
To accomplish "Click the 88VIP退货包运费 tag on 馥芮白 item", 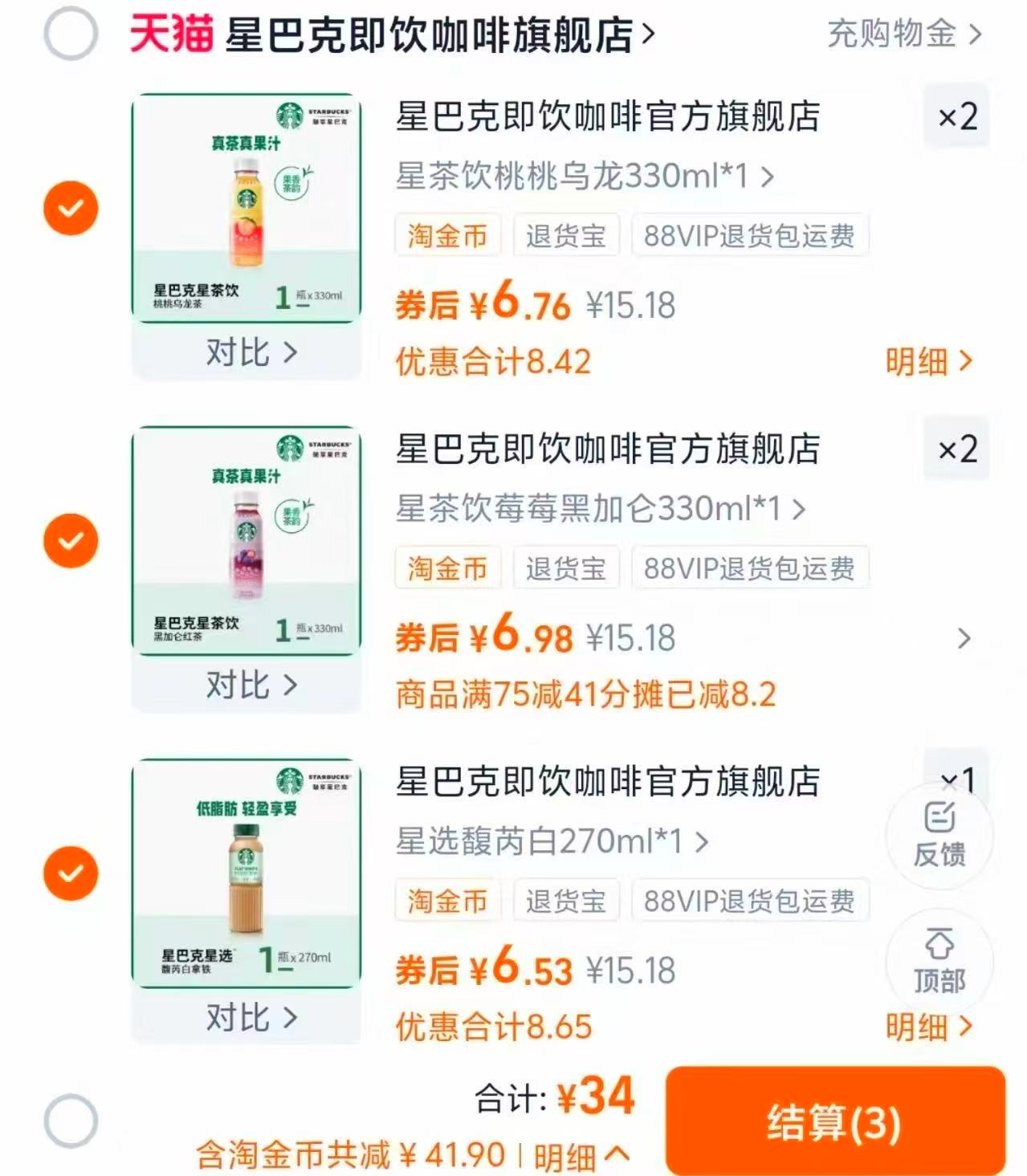I will tap(750, 901).
